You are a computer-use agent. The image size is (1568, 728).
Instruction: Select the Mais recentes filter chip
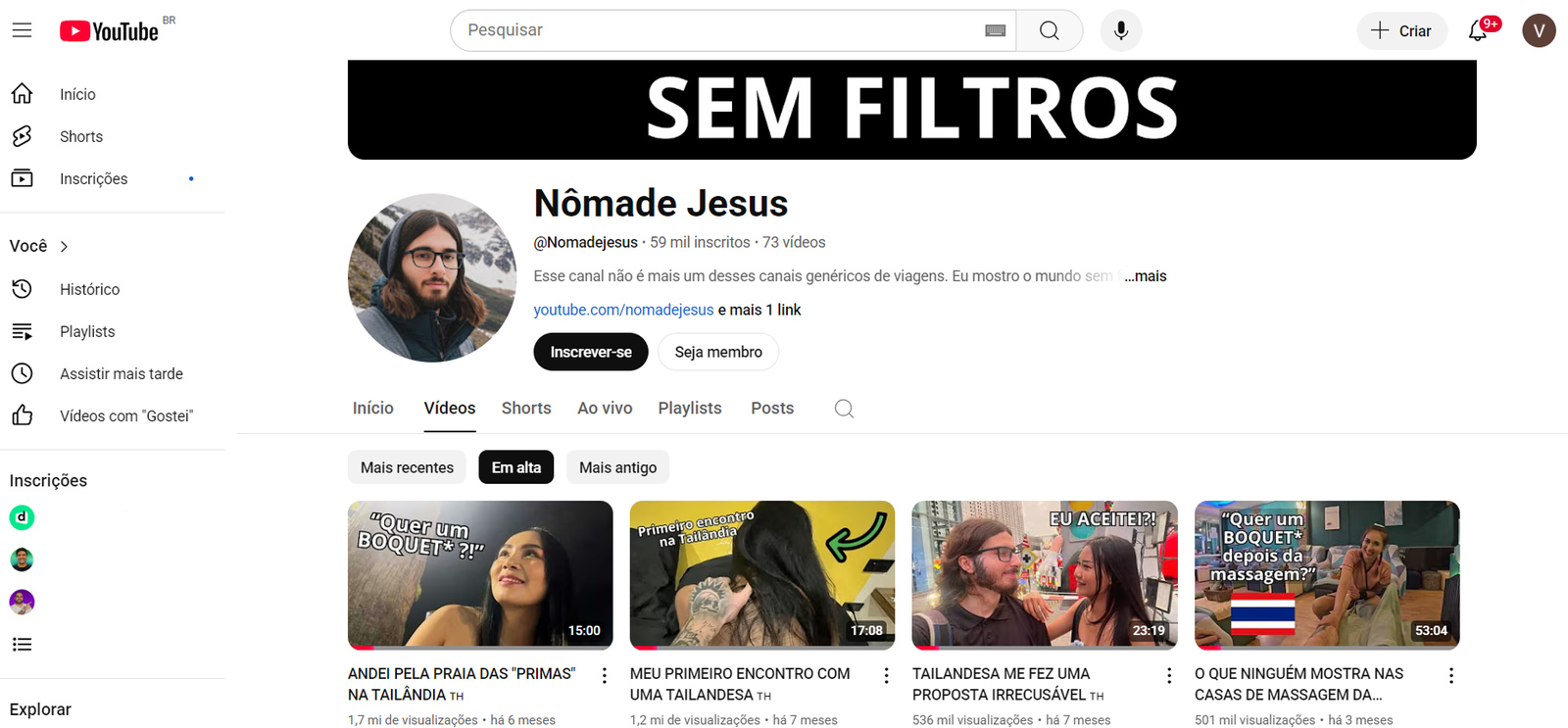click(407, 467)
